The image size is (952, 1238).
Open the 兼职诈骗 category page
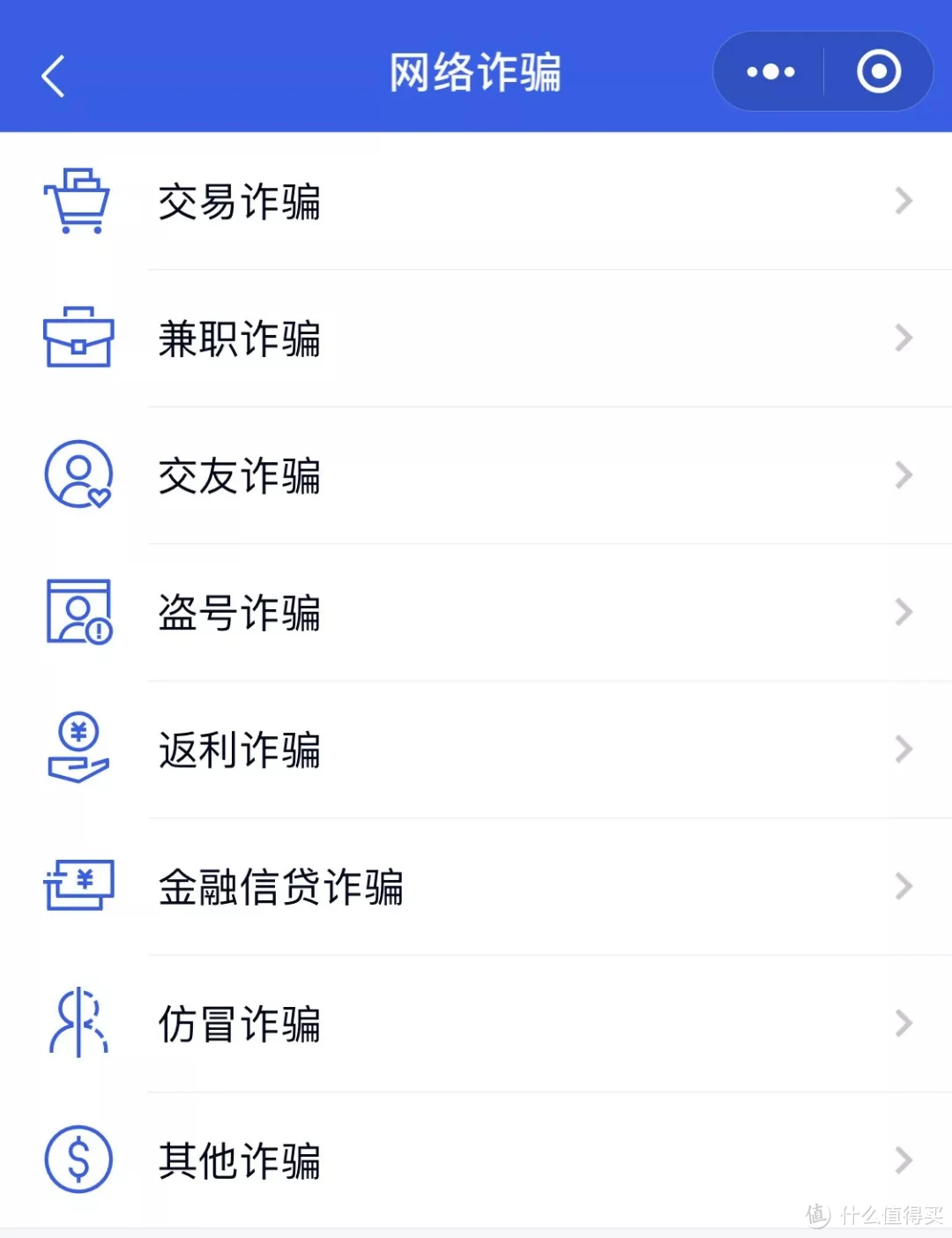476,338
